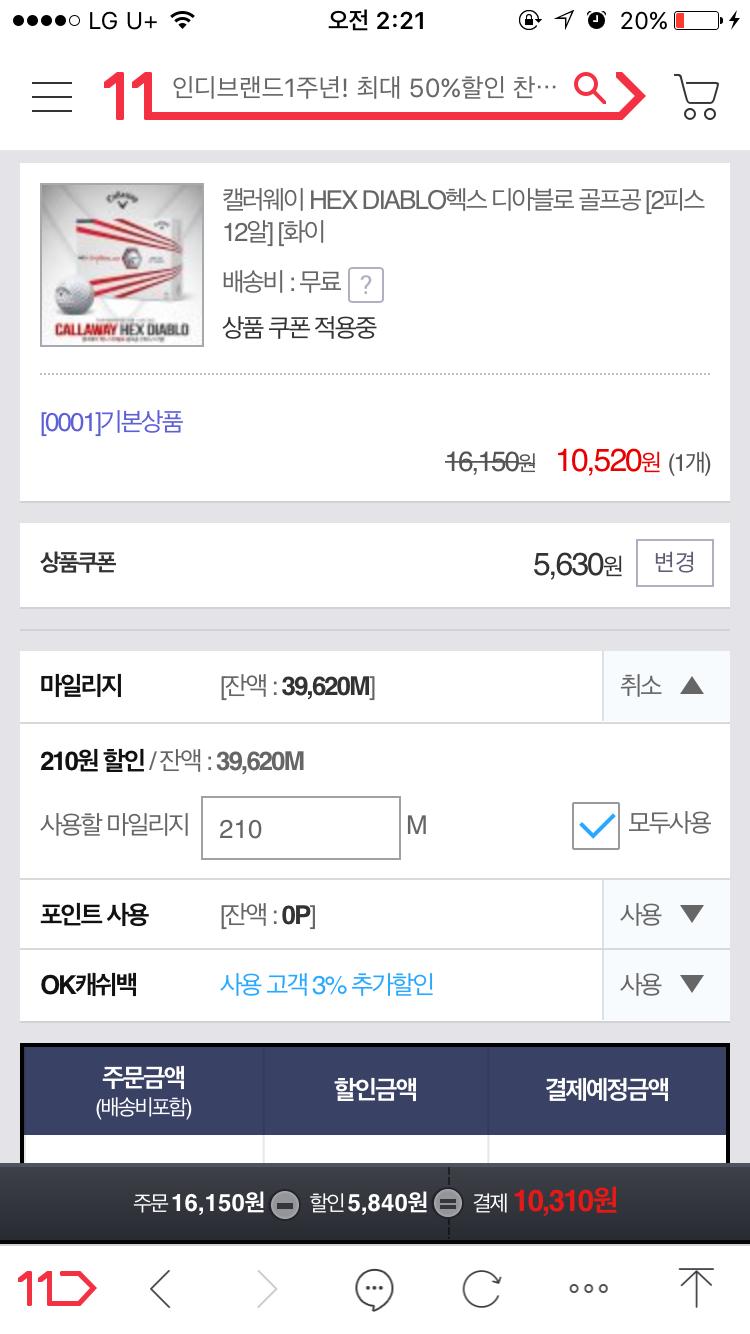Expand 포인트 사용 option
This screenshot has width=750, height=1334.
point(665,914)
